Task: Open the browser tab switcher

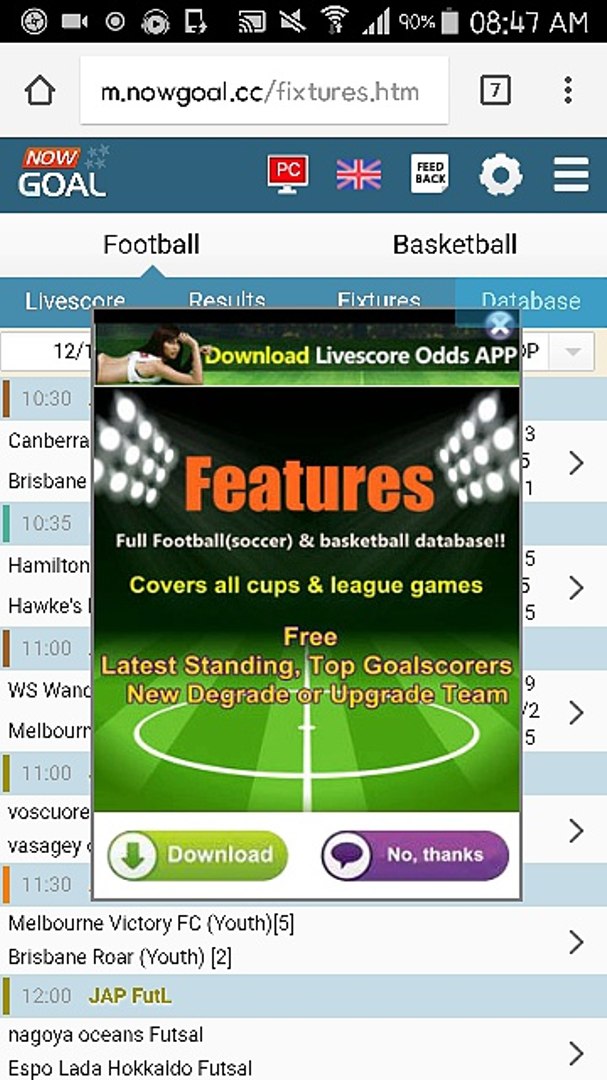Action: tap(494, 91)
